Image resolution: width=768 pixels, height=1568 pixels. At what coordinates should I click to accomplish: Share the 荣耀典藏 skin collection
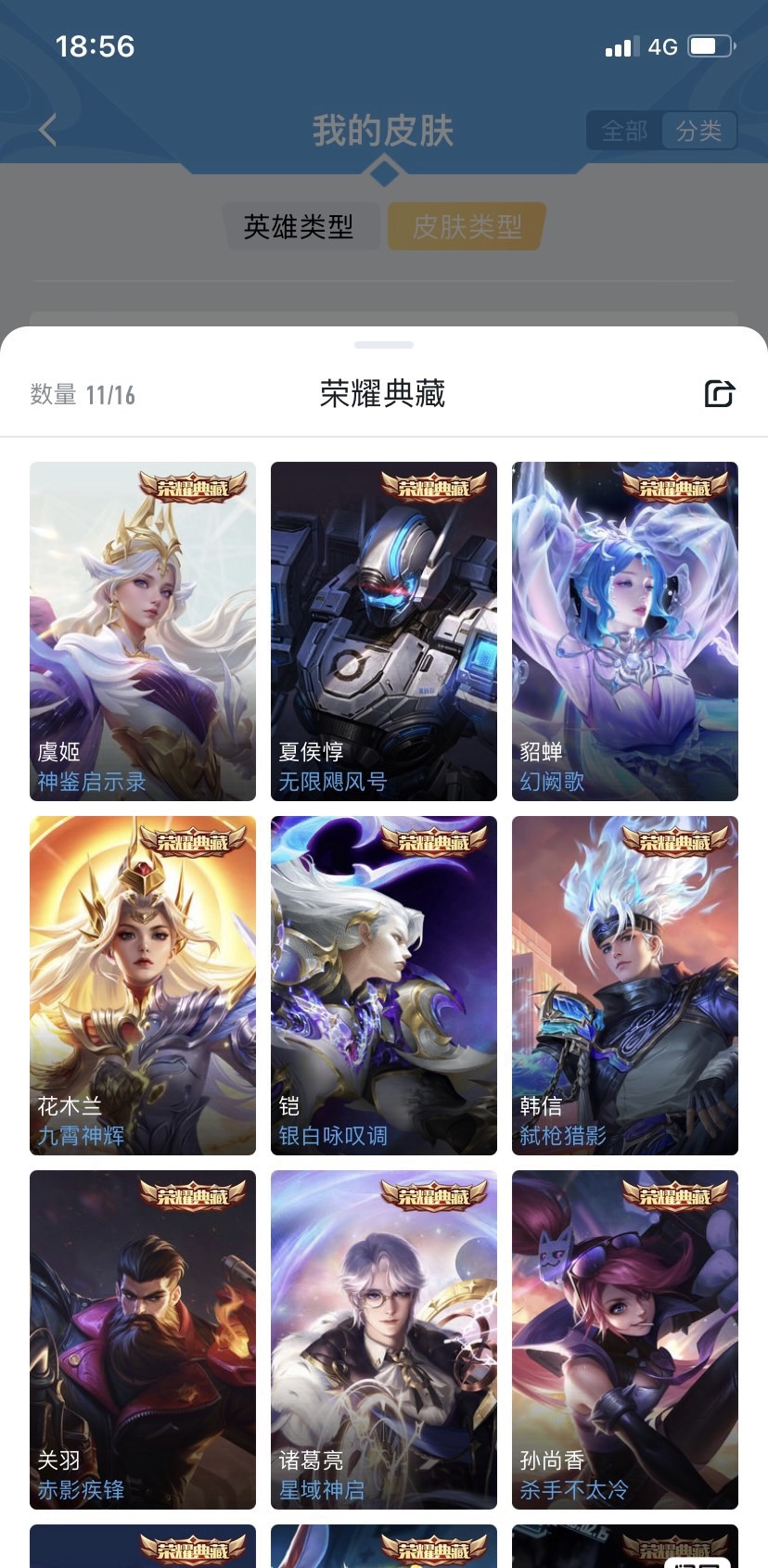tap(719, 394)
